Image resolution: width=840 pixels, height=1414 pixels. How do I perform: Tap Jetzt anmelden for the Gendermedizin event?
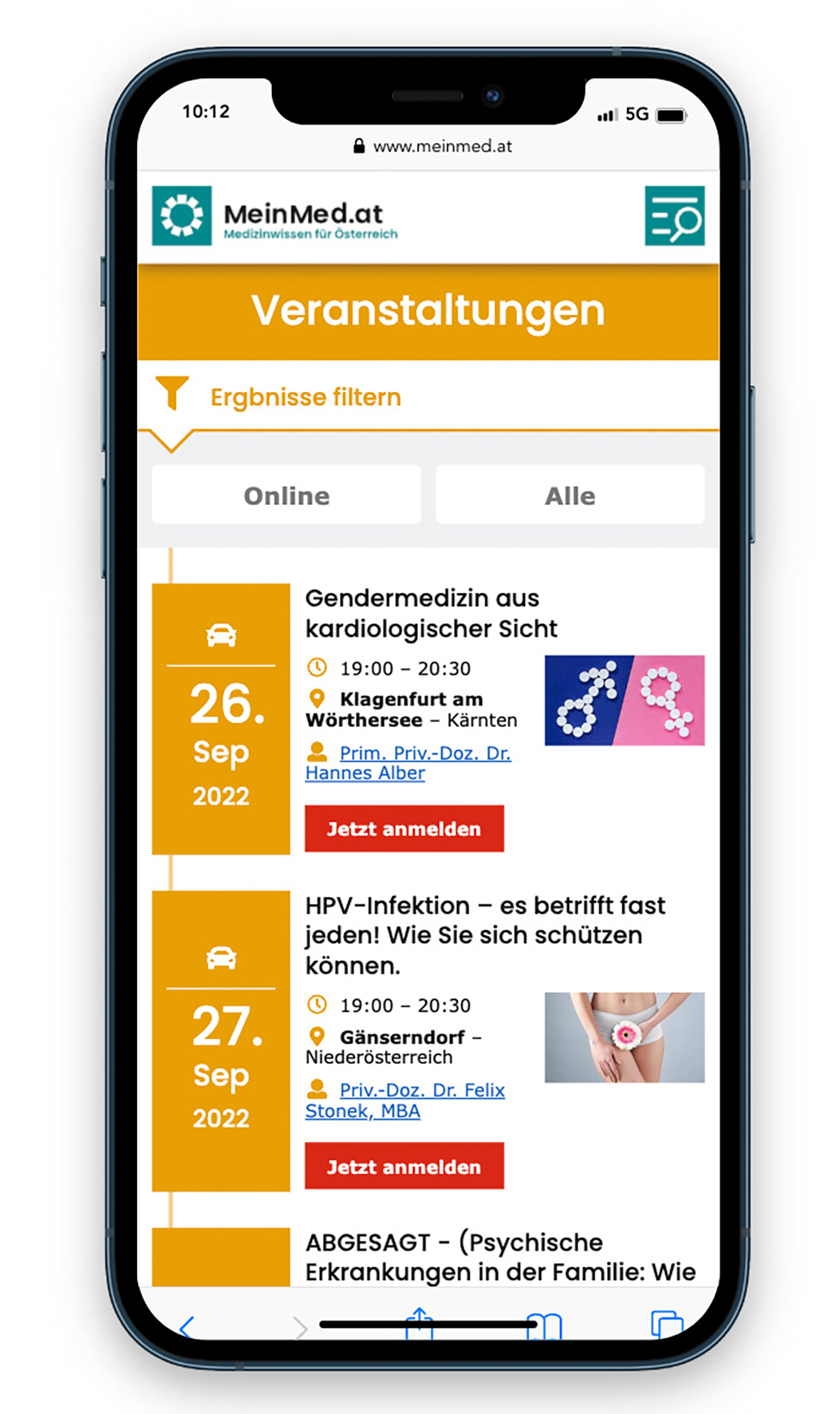click(404, 828)
